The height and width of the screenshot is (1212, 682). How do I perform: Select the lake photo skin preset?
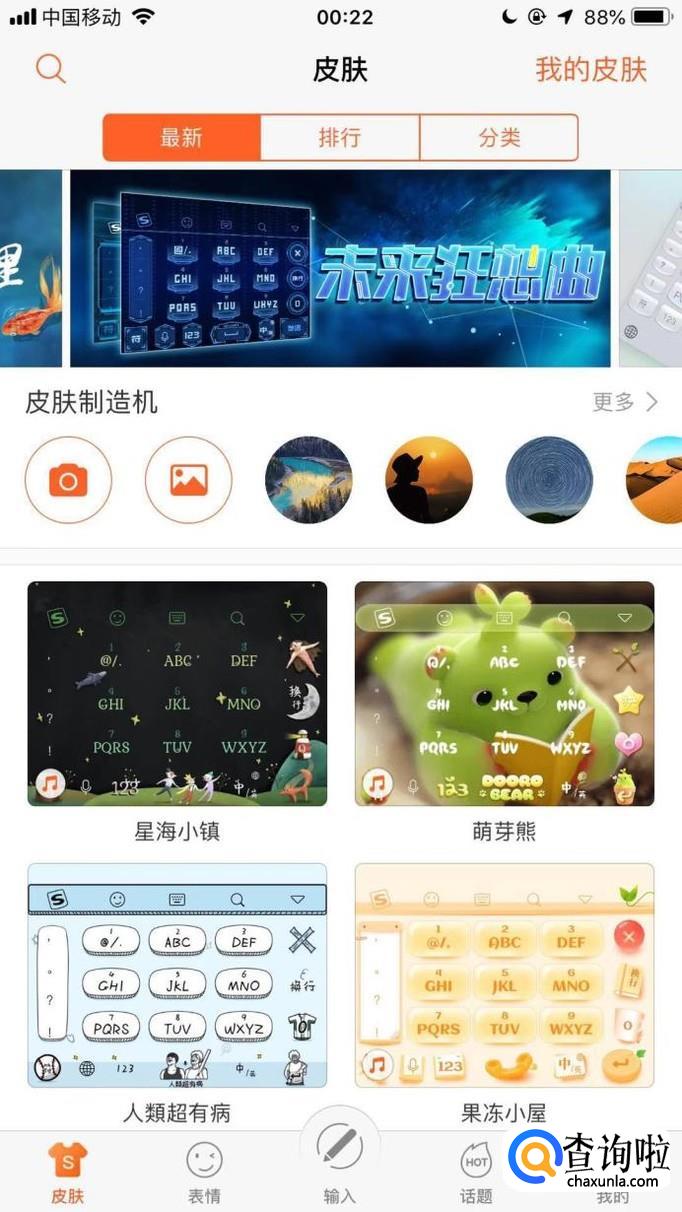pos(308,480)
